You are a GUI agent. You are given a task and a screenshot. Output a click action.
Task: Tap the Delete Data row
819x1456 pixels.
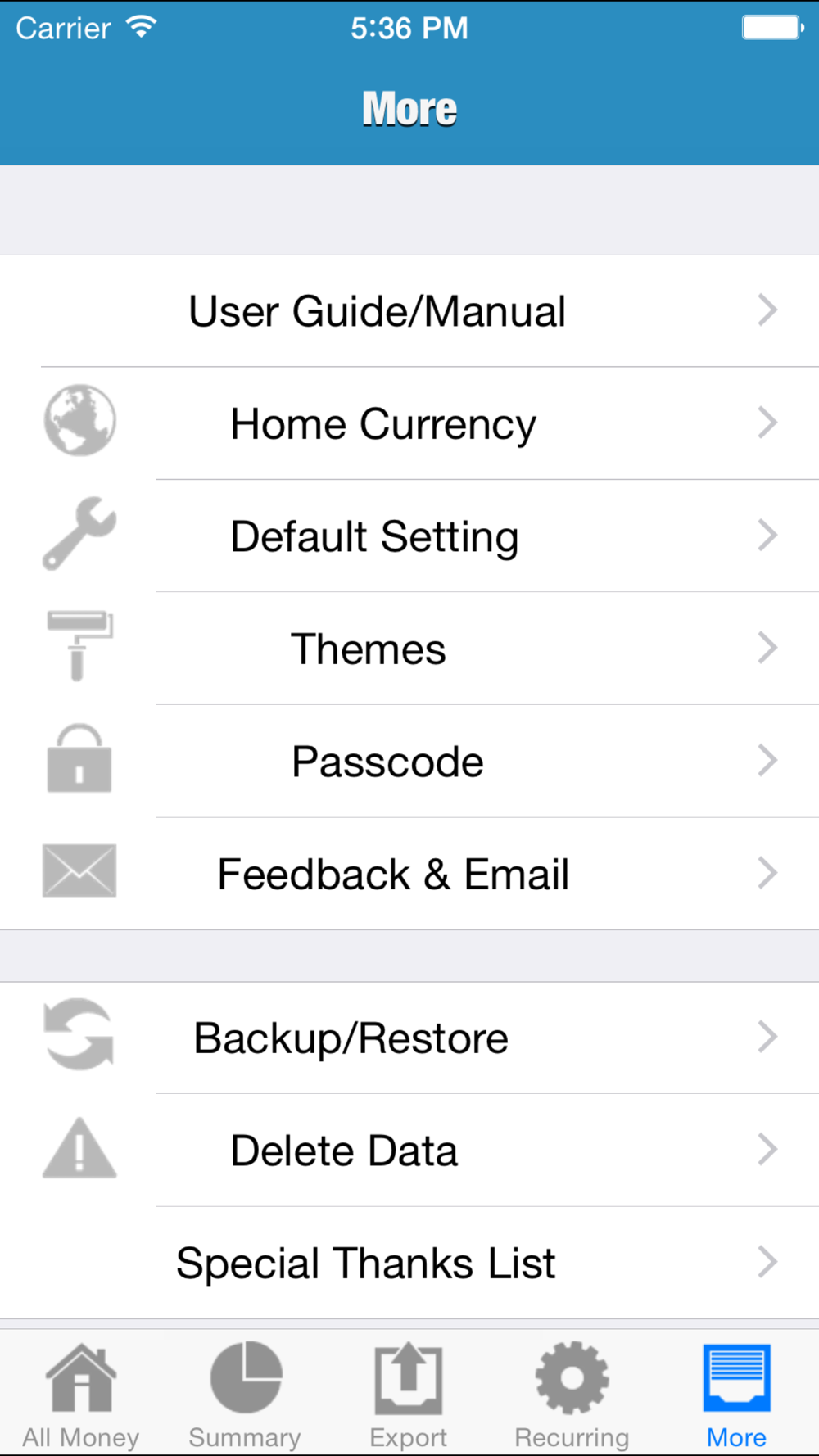(409, 1151)
